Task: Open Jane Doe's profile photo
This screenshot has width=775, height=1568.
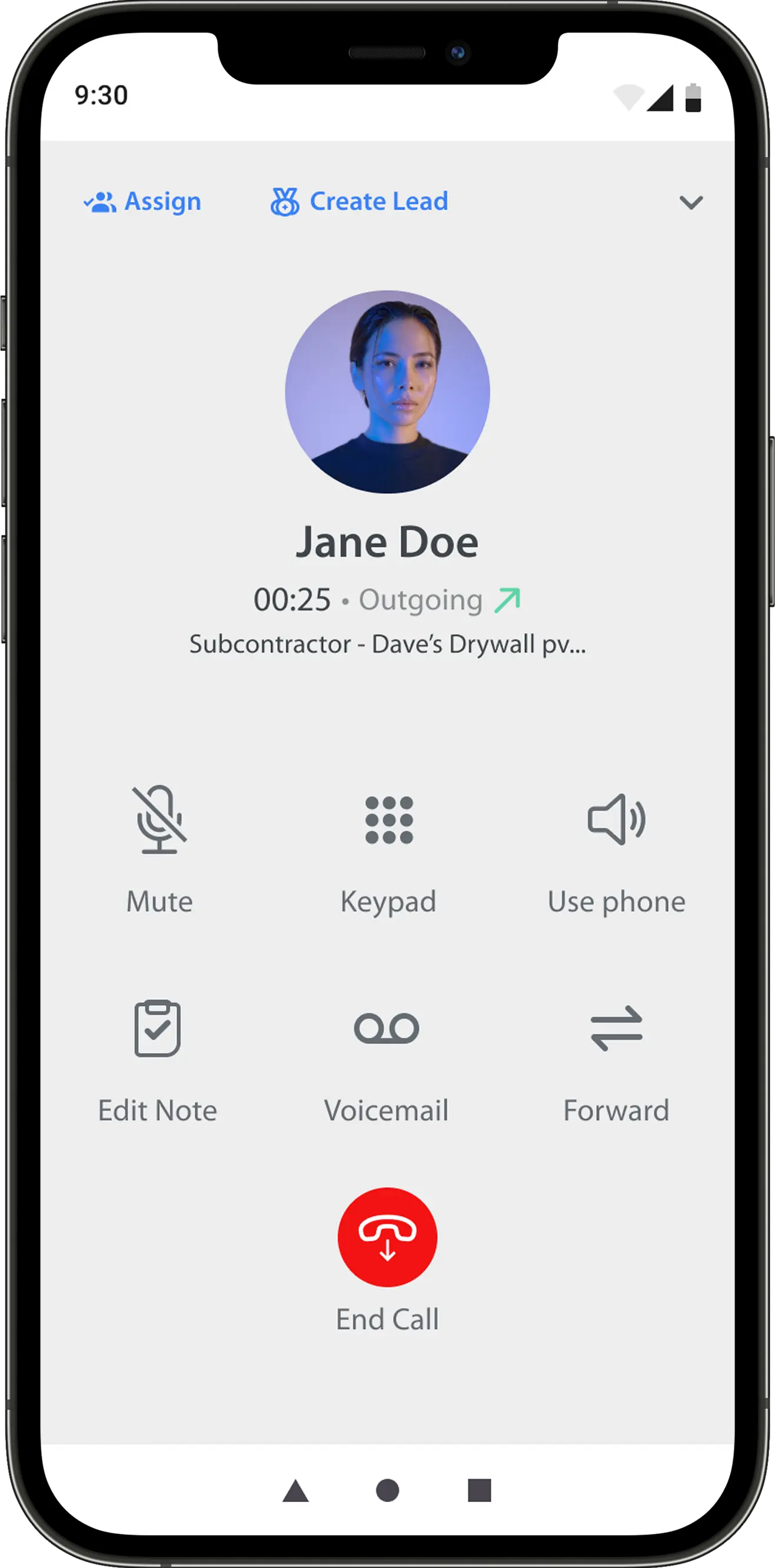Action: (387, 392)
